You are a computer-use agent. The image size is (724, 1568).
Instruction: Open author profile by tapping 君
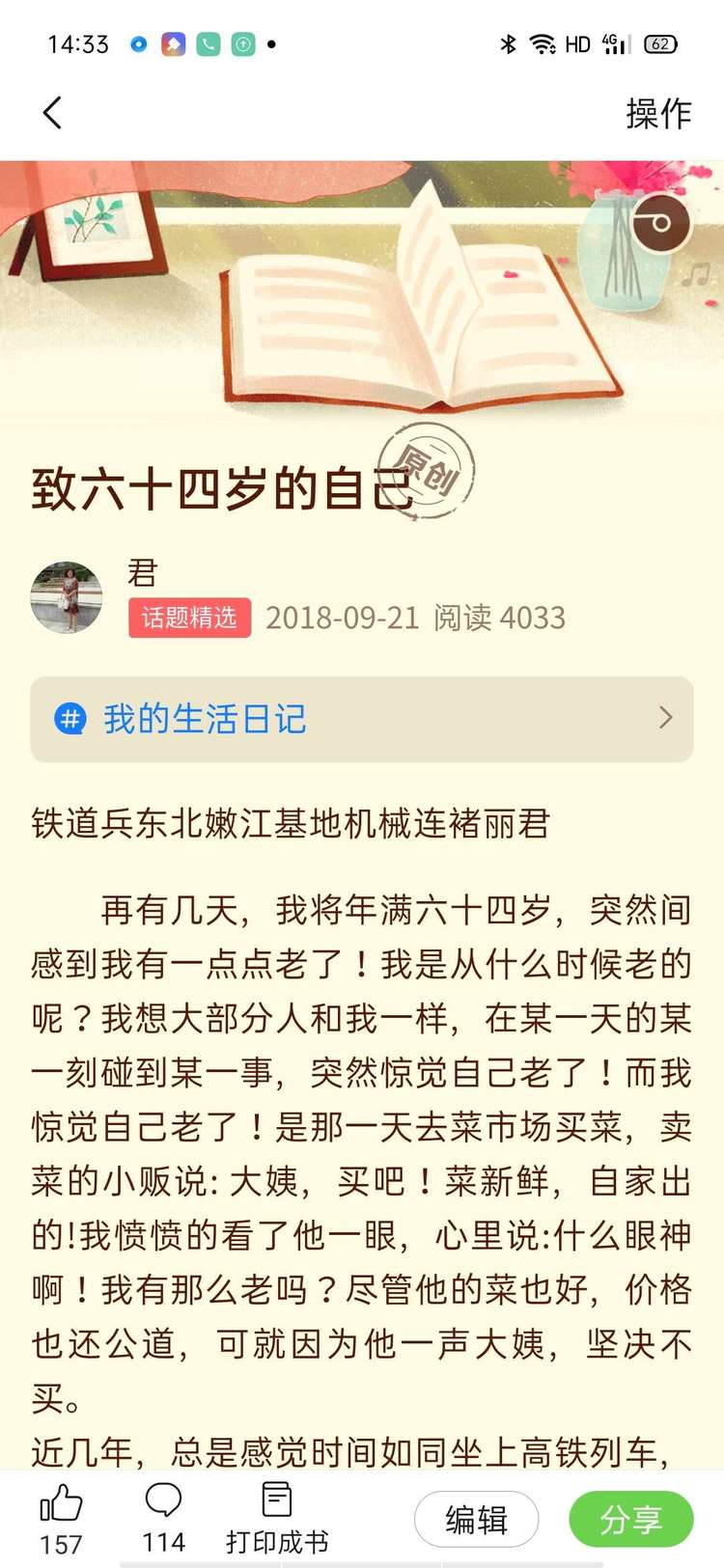point(141,575)
